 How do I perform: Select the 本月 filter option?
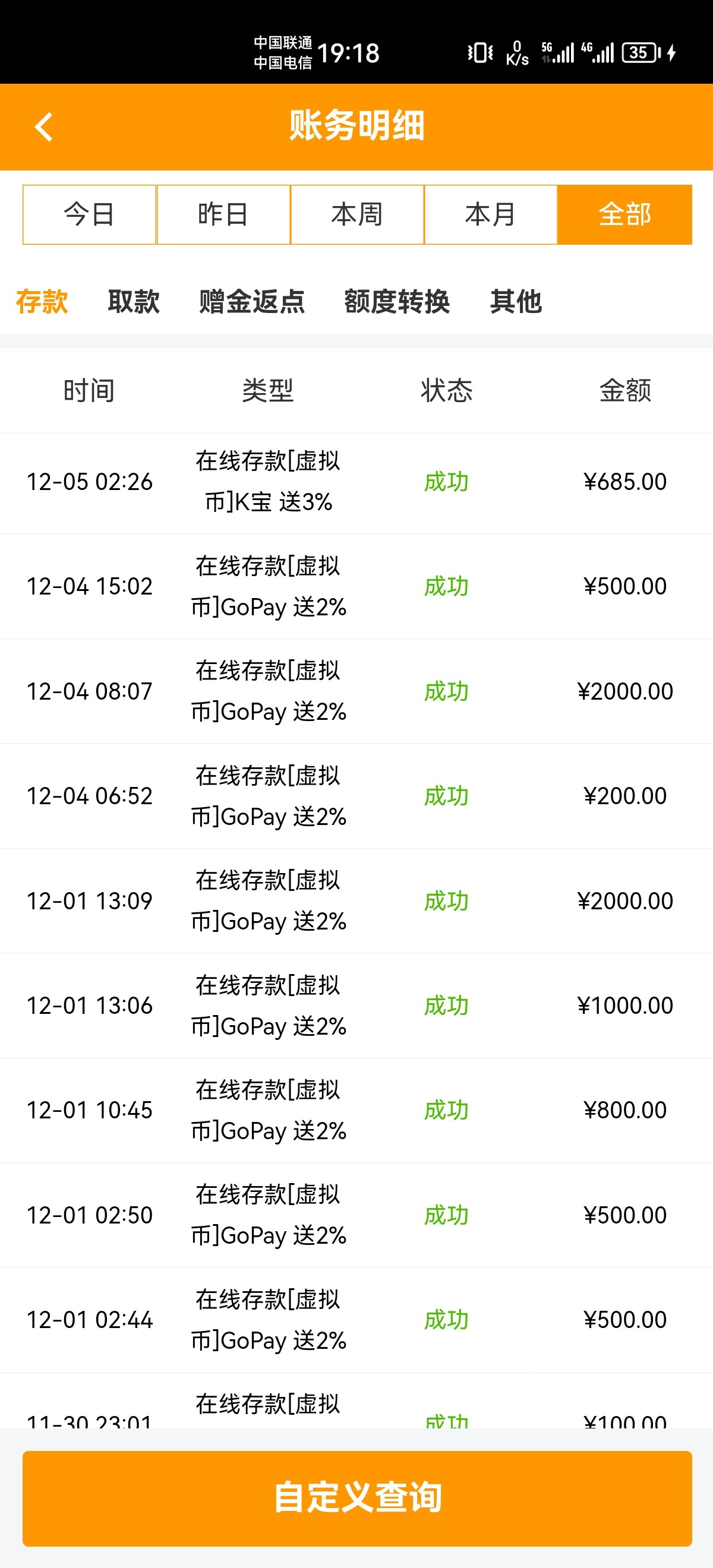pos(490,214)
